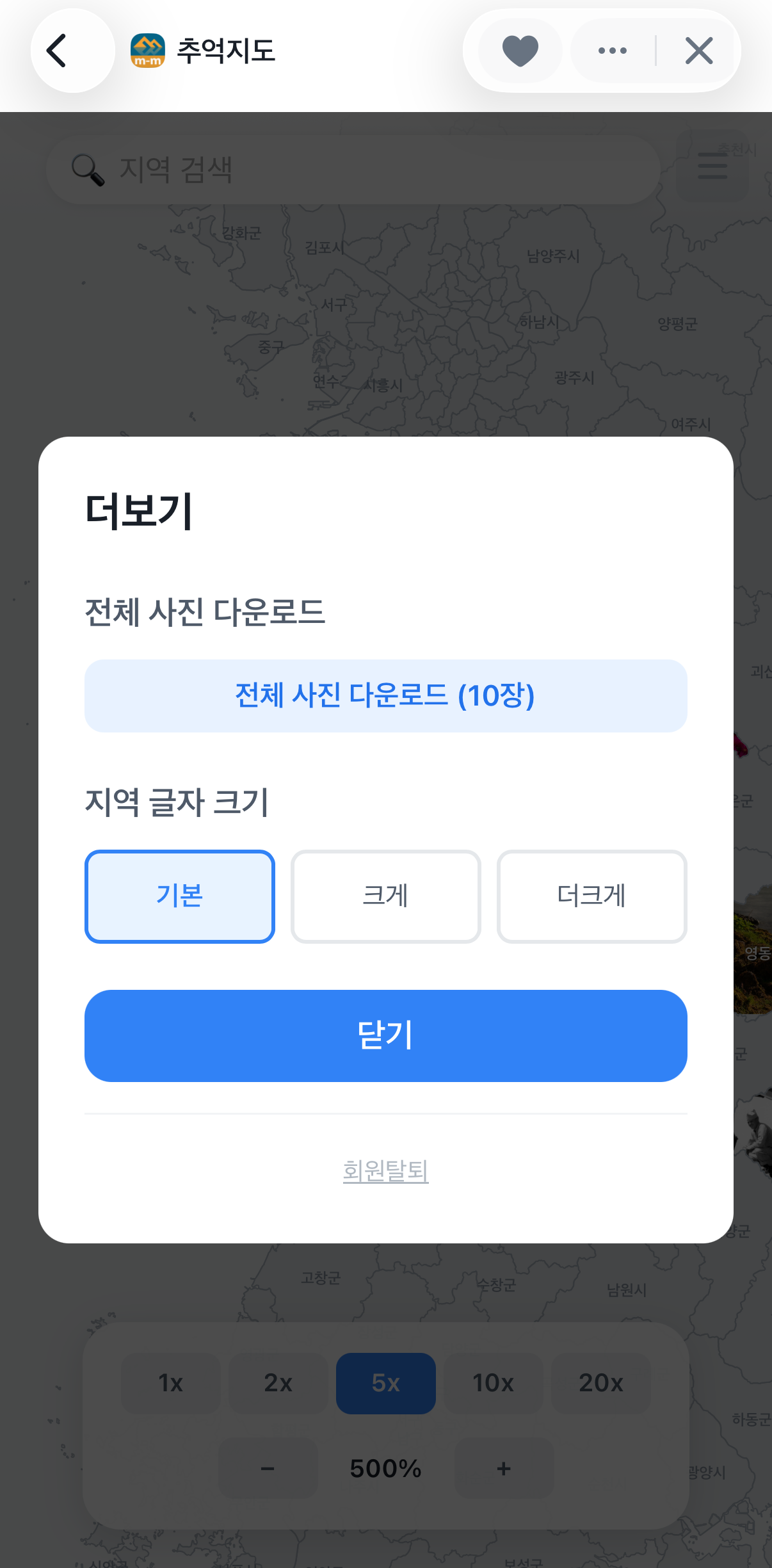Select the 20x zoom tab
772x1568 pixels.
point(600,1383)
